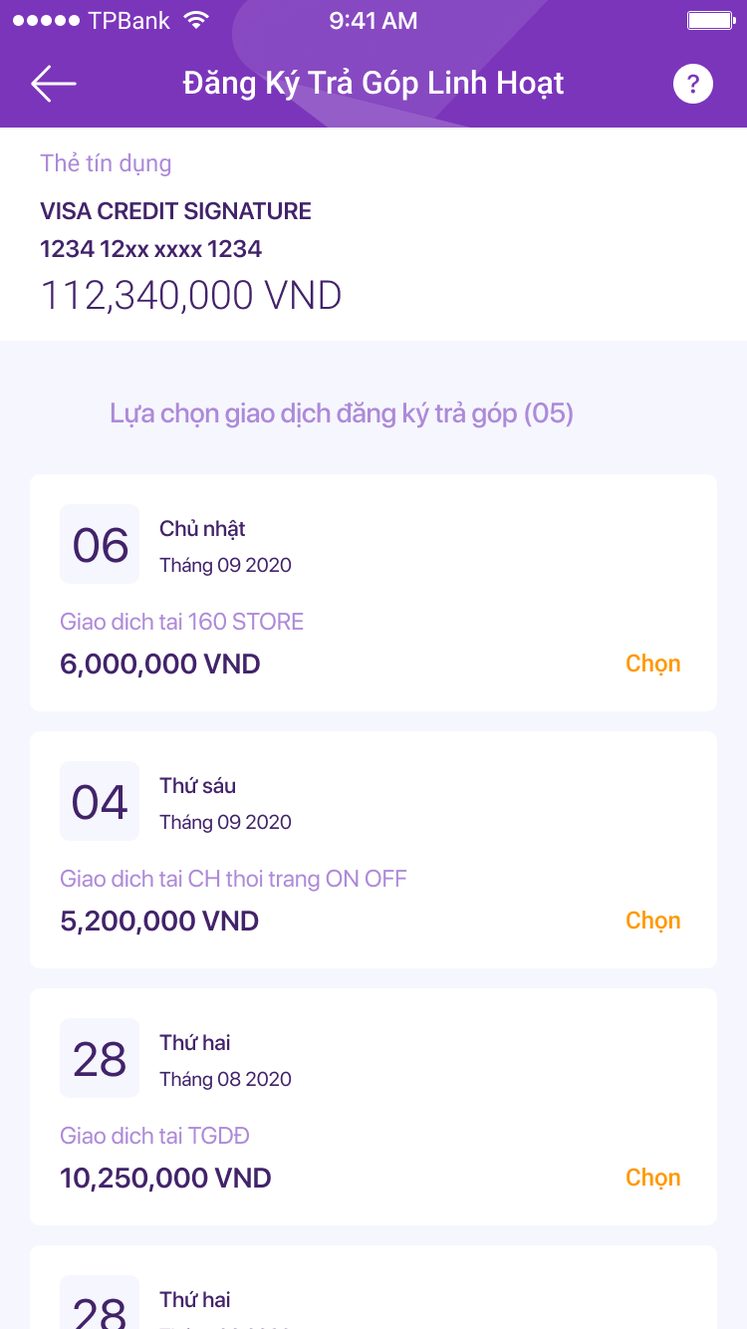Open the 04 Thứ sáu transaction card
Image resolution: width=747 pixels, height=1329 pixels.
[x=373, y=837]
